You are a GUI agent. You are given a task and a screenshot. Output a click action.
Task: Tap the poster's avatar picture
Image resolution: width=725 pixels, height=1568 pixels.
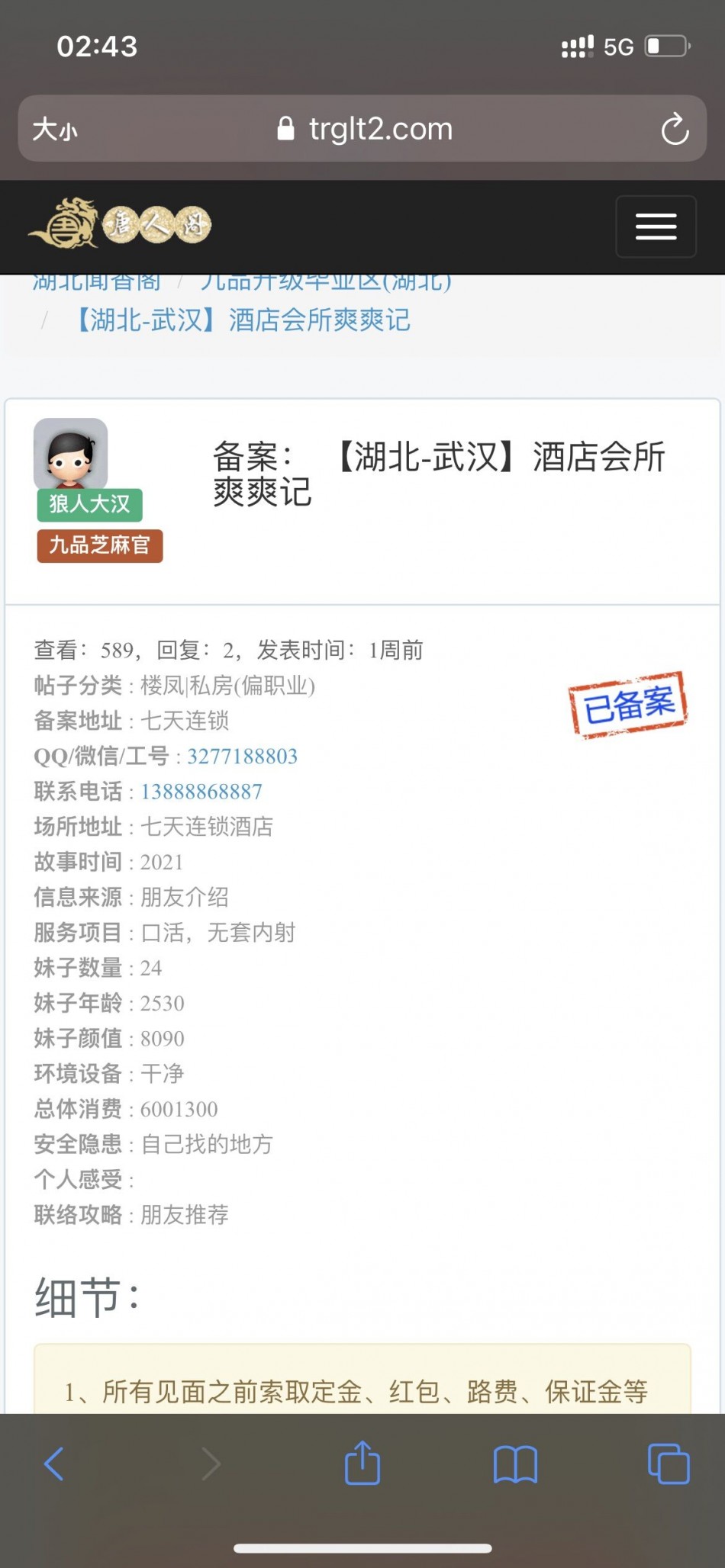(70, 453)
